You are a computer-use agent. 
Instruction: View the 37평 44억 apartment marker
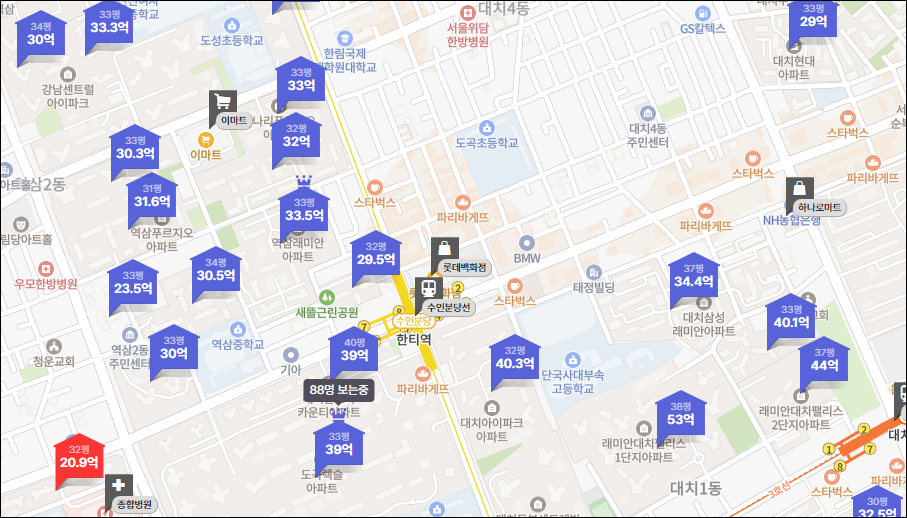point(825,364)
